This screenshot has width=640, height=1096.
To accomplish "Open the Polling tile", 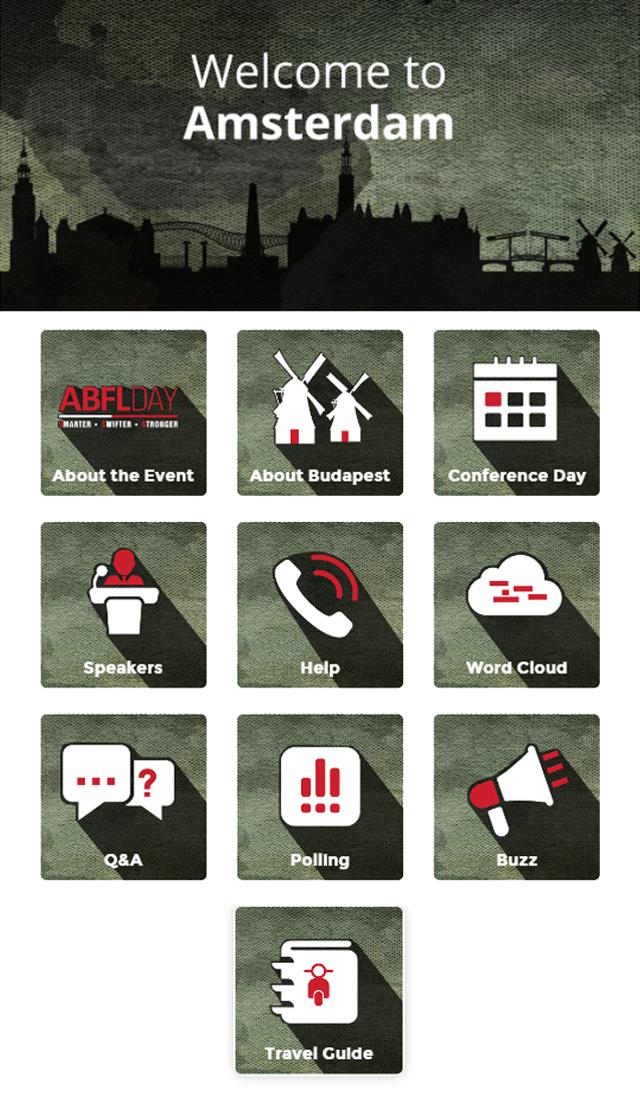I will pos(320,797).
